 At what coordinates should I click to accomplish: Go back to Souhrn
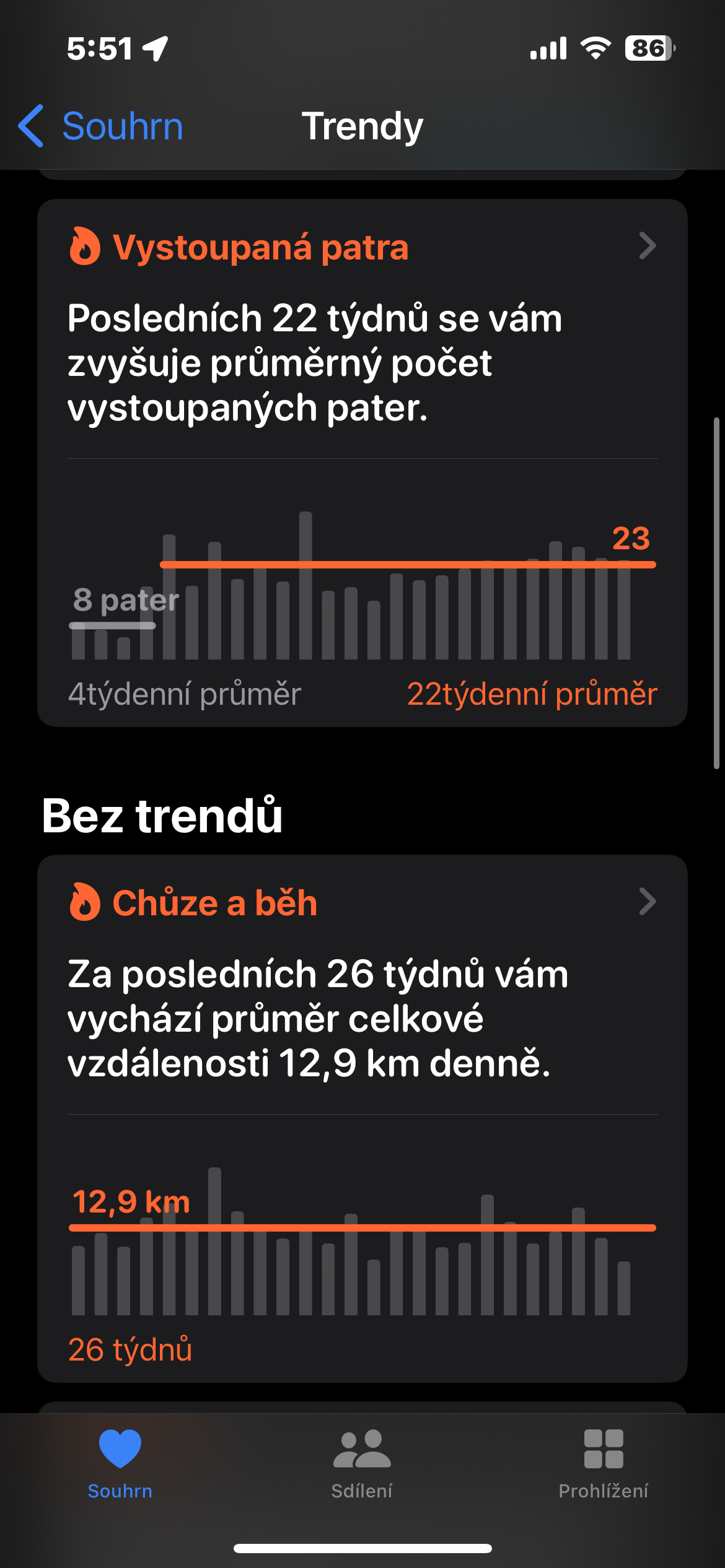(101, 126)
